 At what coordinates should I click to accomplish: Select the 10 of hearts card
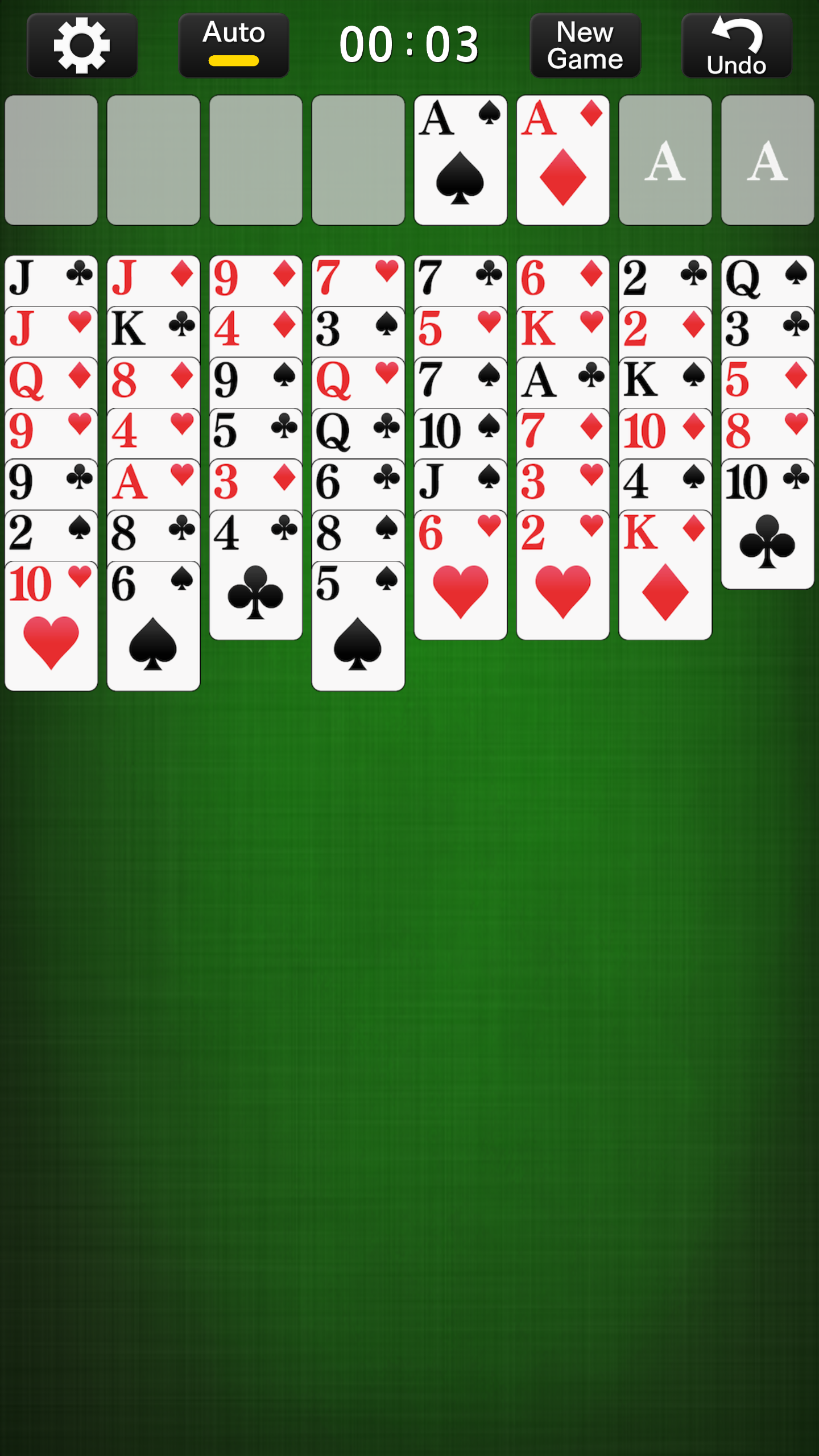tap(51, 626)
